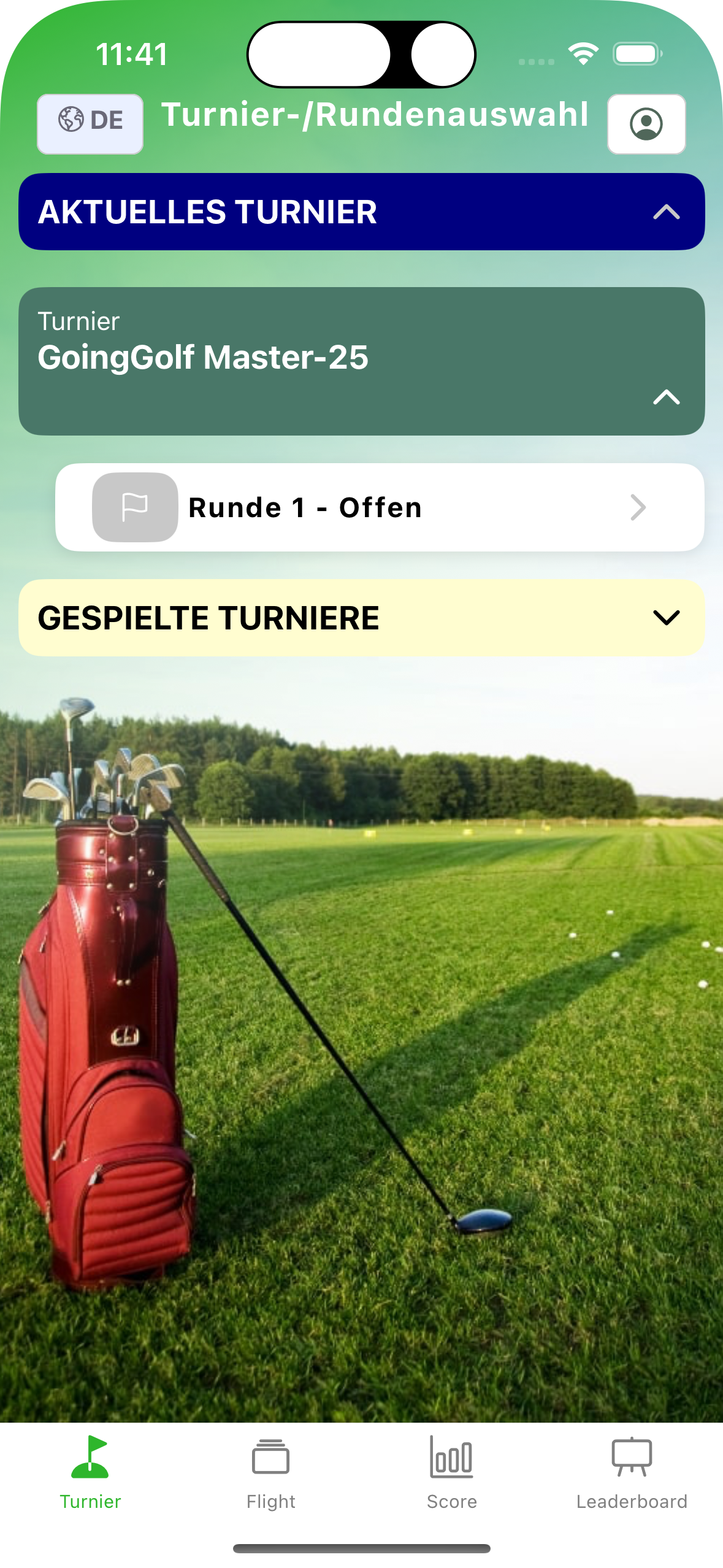Switch to the Leaderboard tab

point(632,1473)
